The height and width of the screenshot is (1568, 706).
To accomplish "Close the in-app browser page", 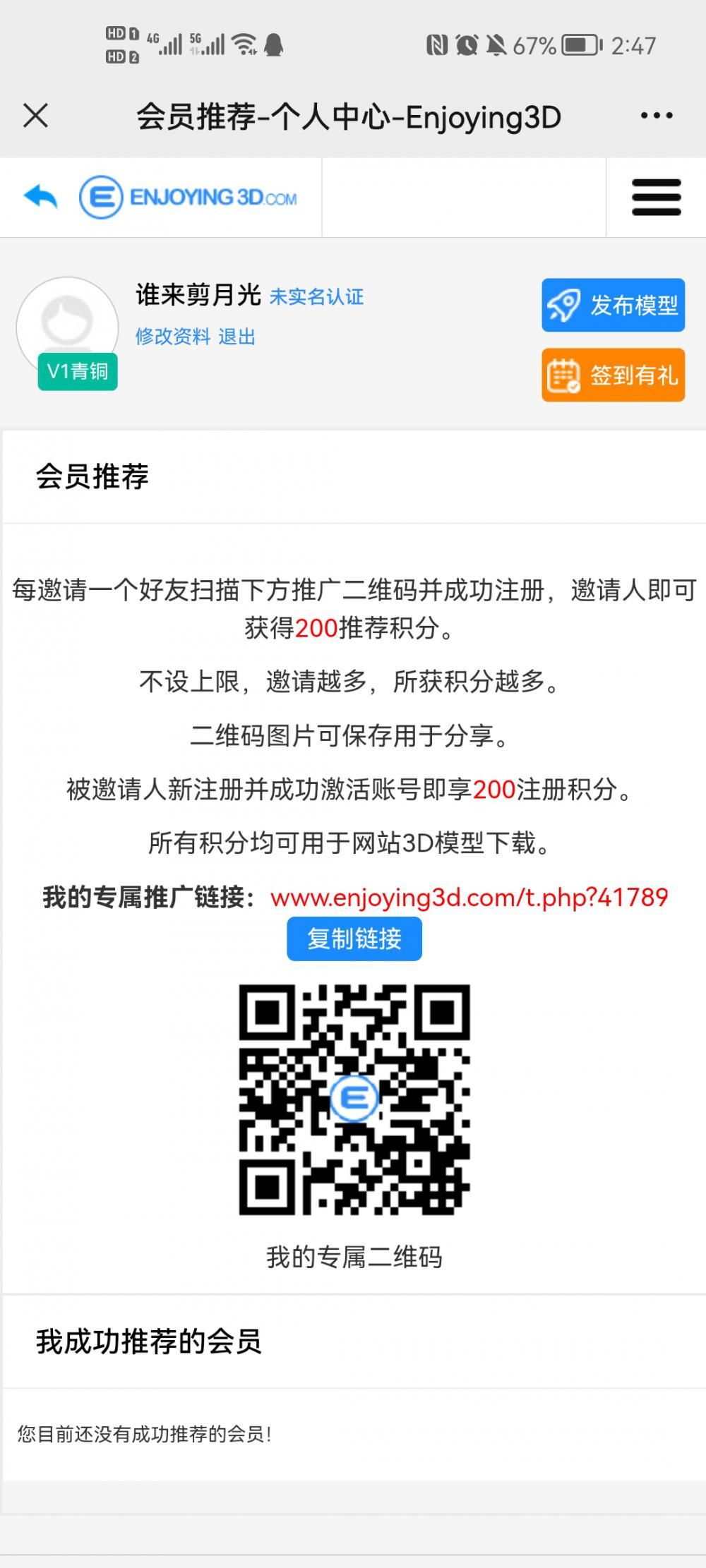I will pyautogui.click(x=35, y=116).
